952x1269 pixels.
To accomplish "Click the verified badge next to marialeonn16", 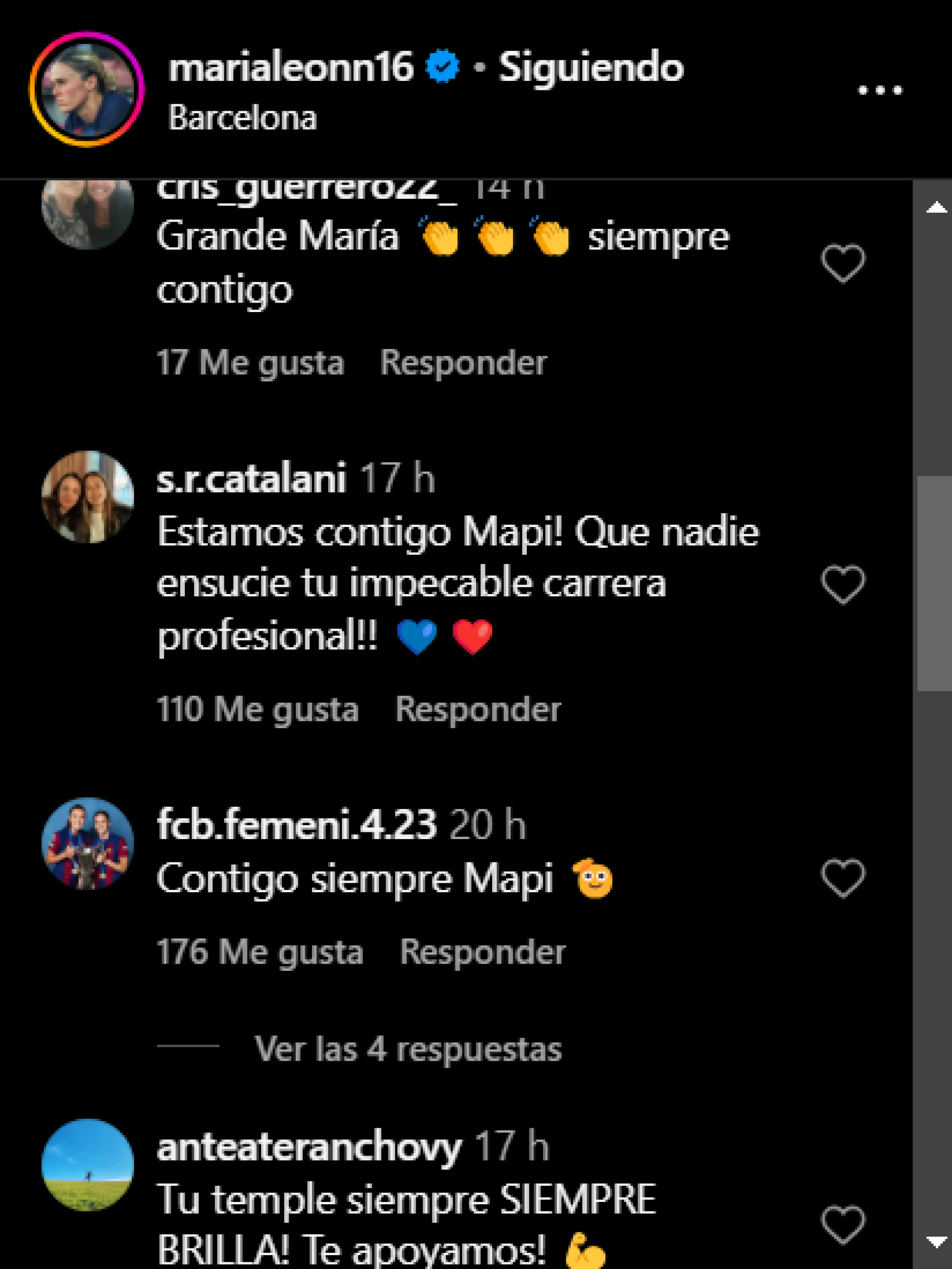I will click(x=441, y=67).
